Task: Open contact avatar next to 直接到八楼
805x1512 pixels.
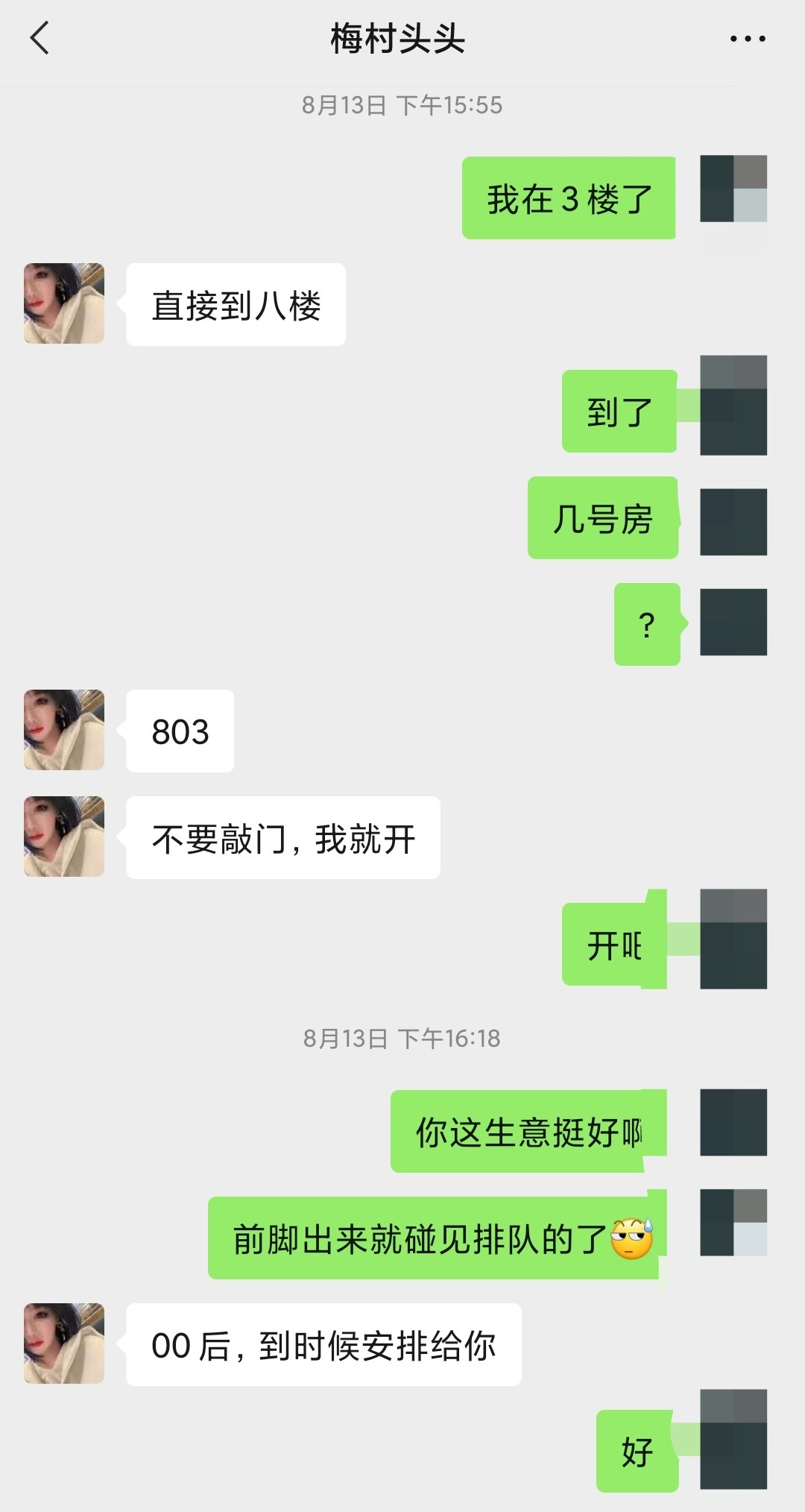Action: (x=64, y=303)
